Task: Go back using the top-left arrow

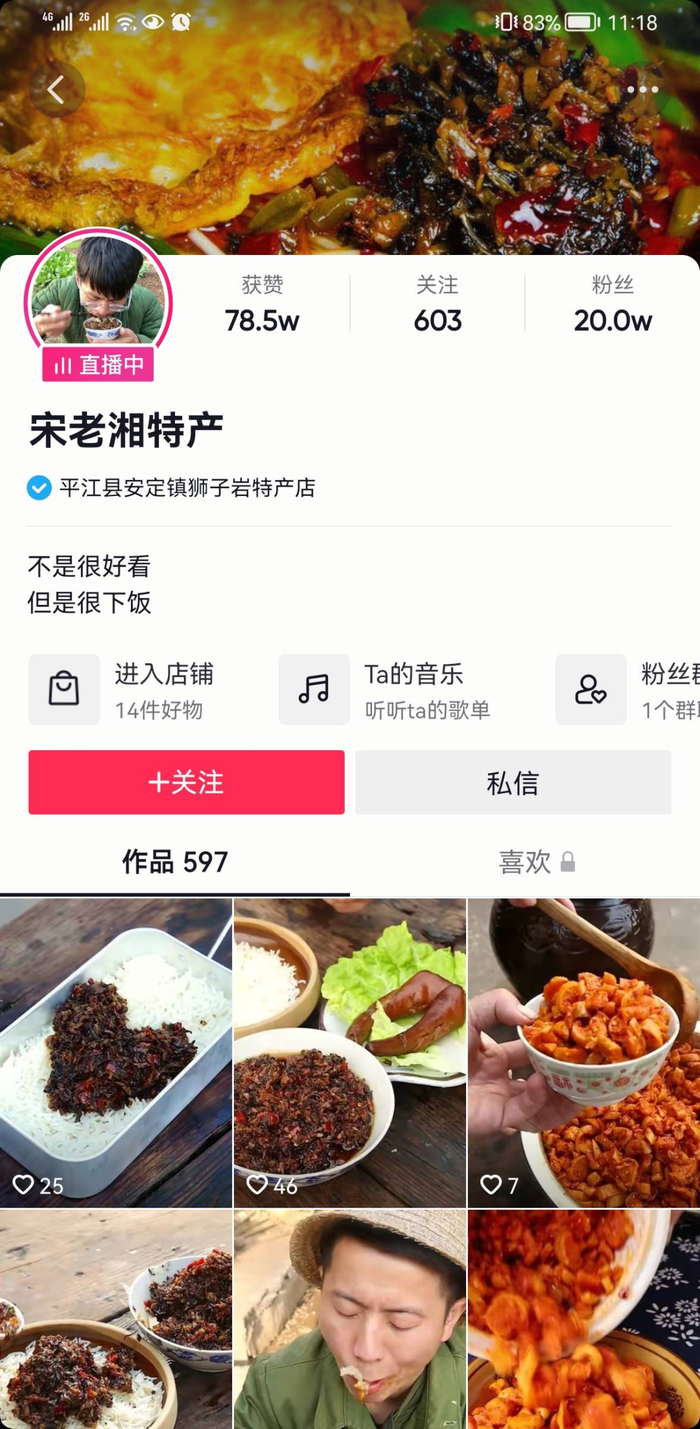Action: point(56,90)
